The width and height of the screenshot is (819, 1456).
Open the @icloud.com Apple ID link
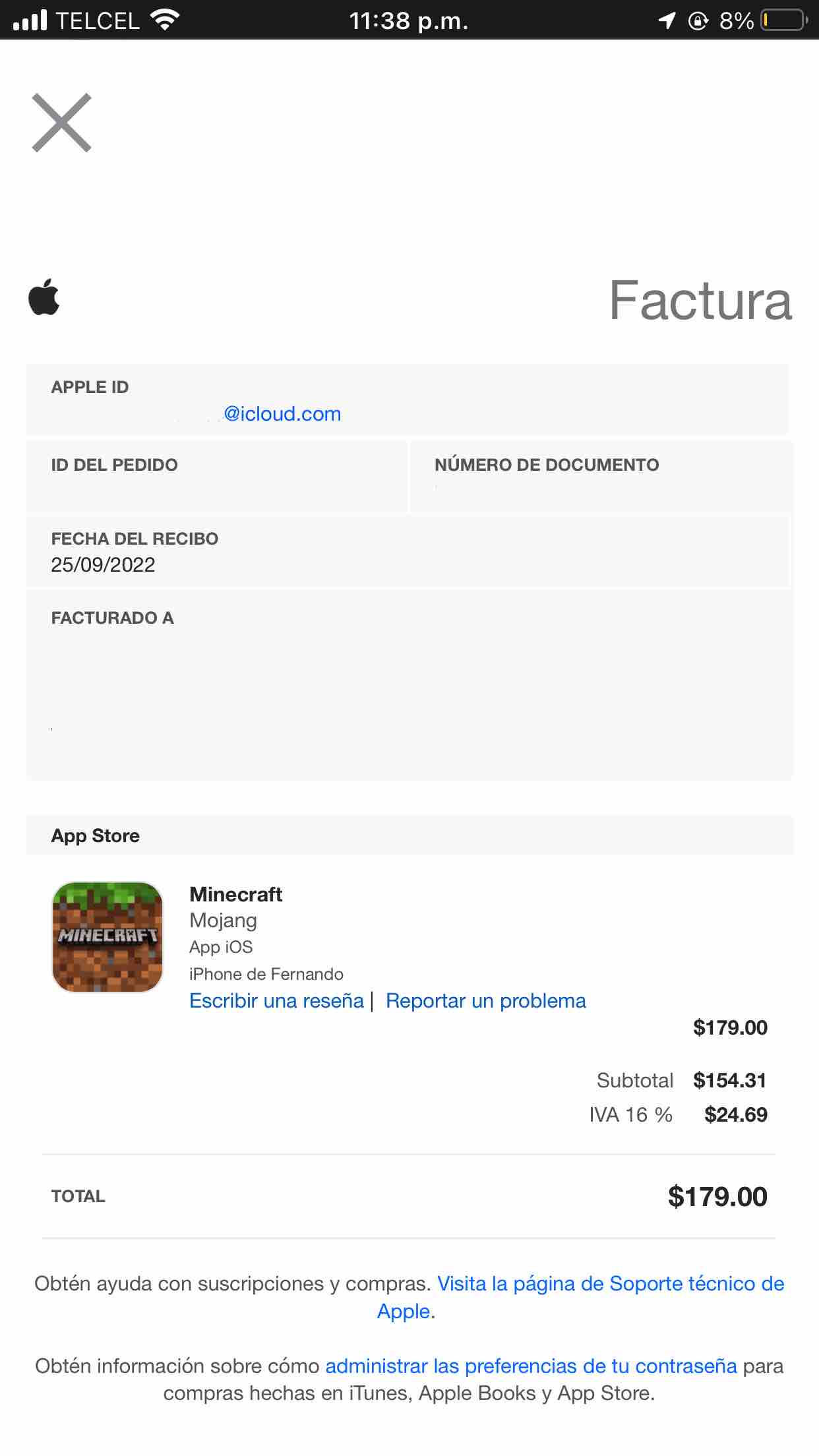[x=282, y=414]
